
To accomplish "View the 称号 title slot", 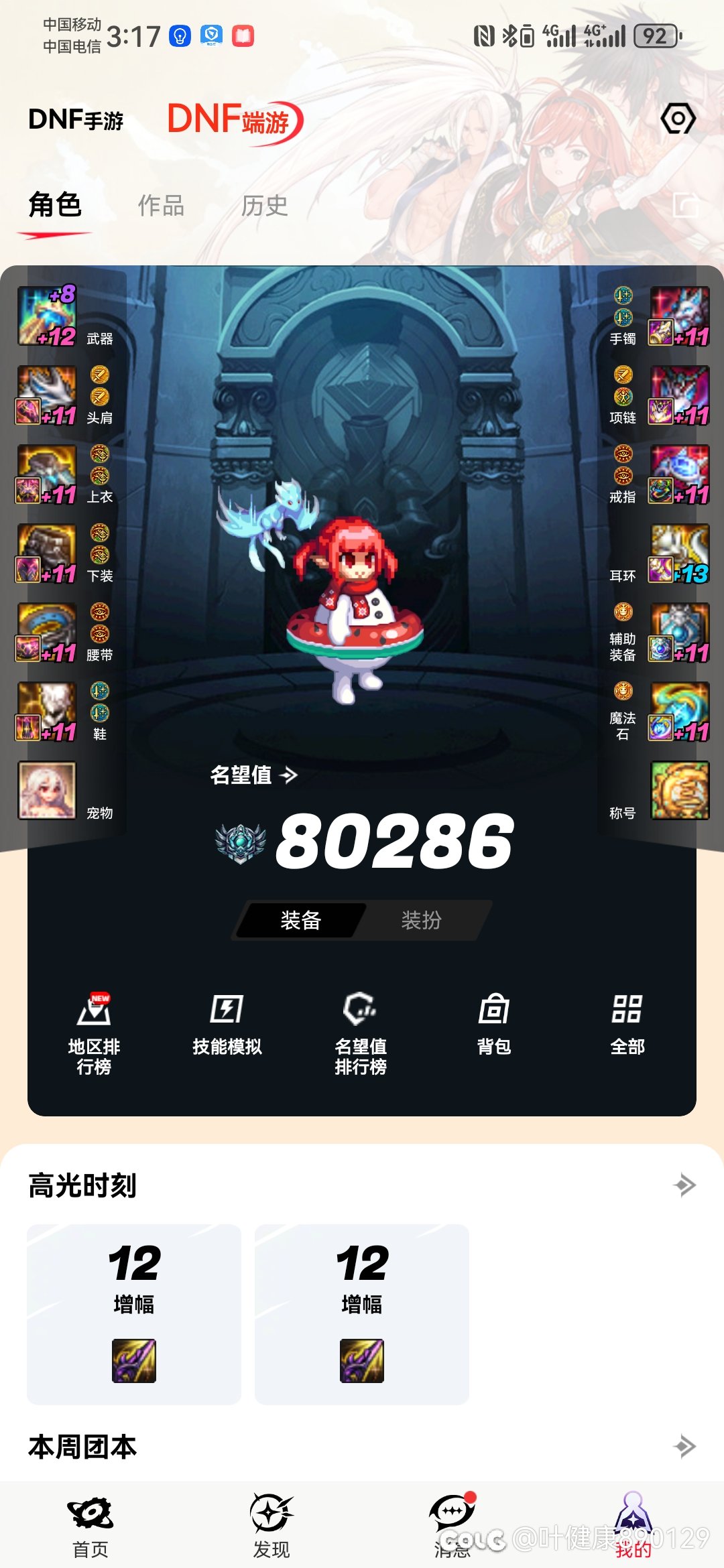I will pyautogui.click(x=679, y=790).
